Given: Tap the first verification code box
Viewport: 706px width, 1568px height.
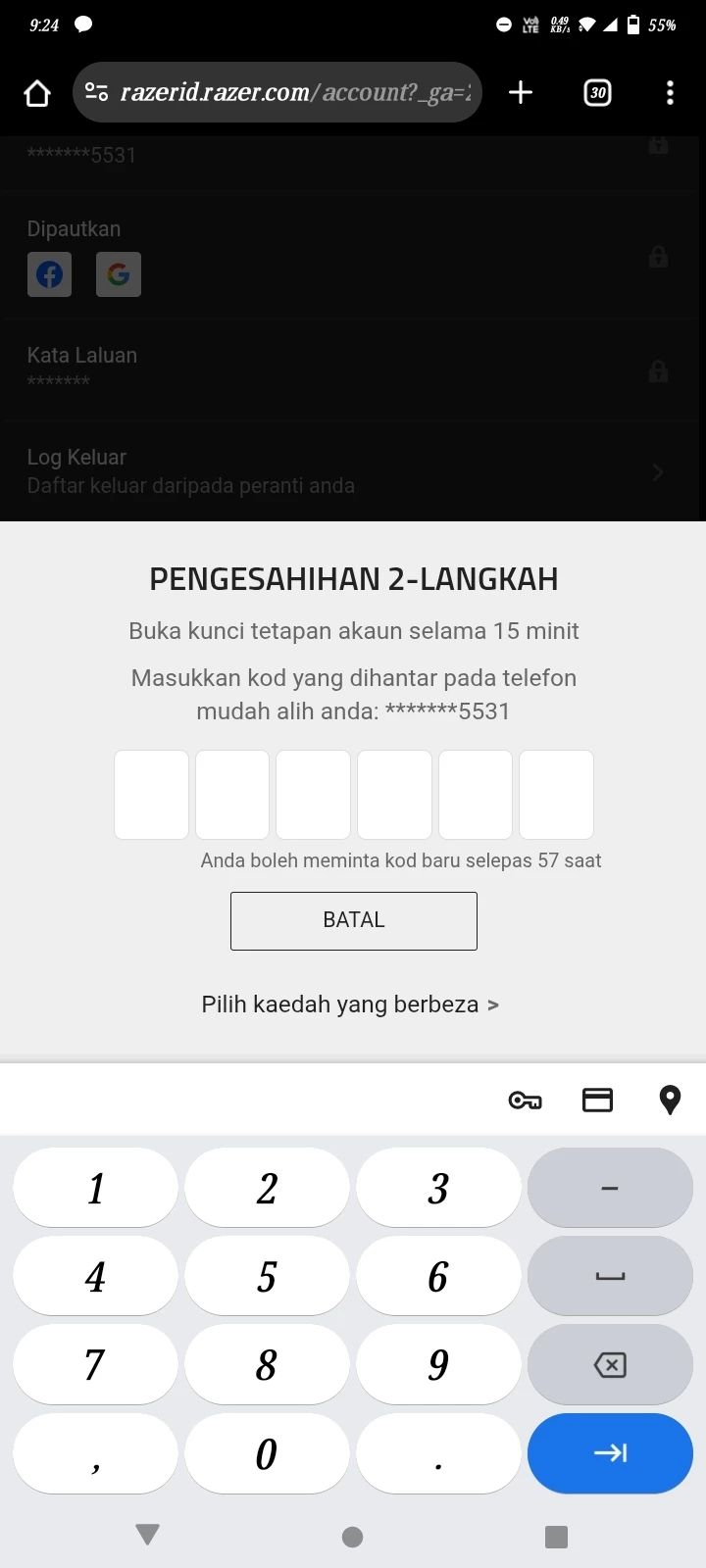Looking at the screenshot, I should 151,795.
